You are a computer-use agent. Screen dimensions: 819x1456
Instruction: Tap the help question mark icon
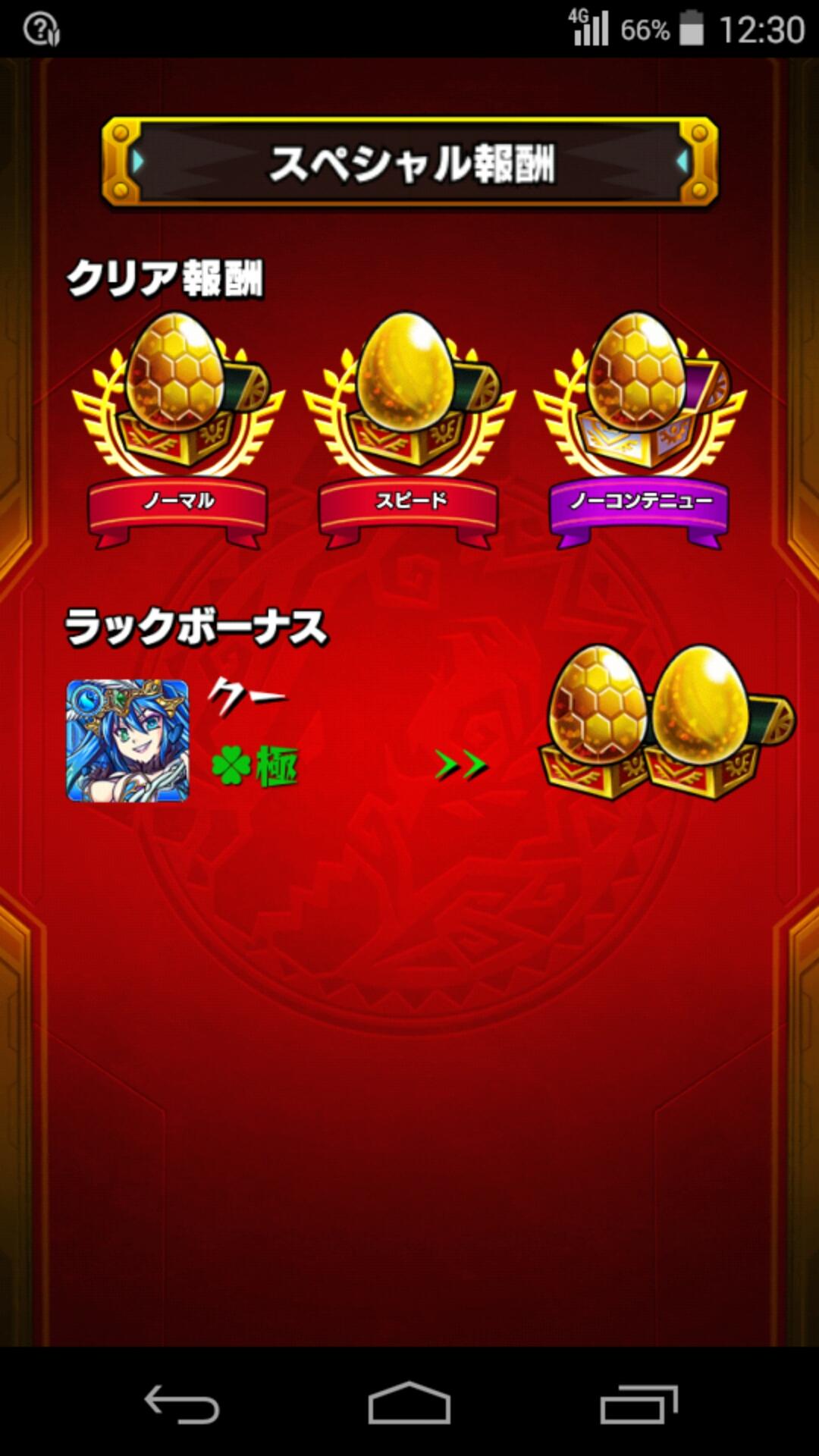pyautogui.click(x=42, y=28)
